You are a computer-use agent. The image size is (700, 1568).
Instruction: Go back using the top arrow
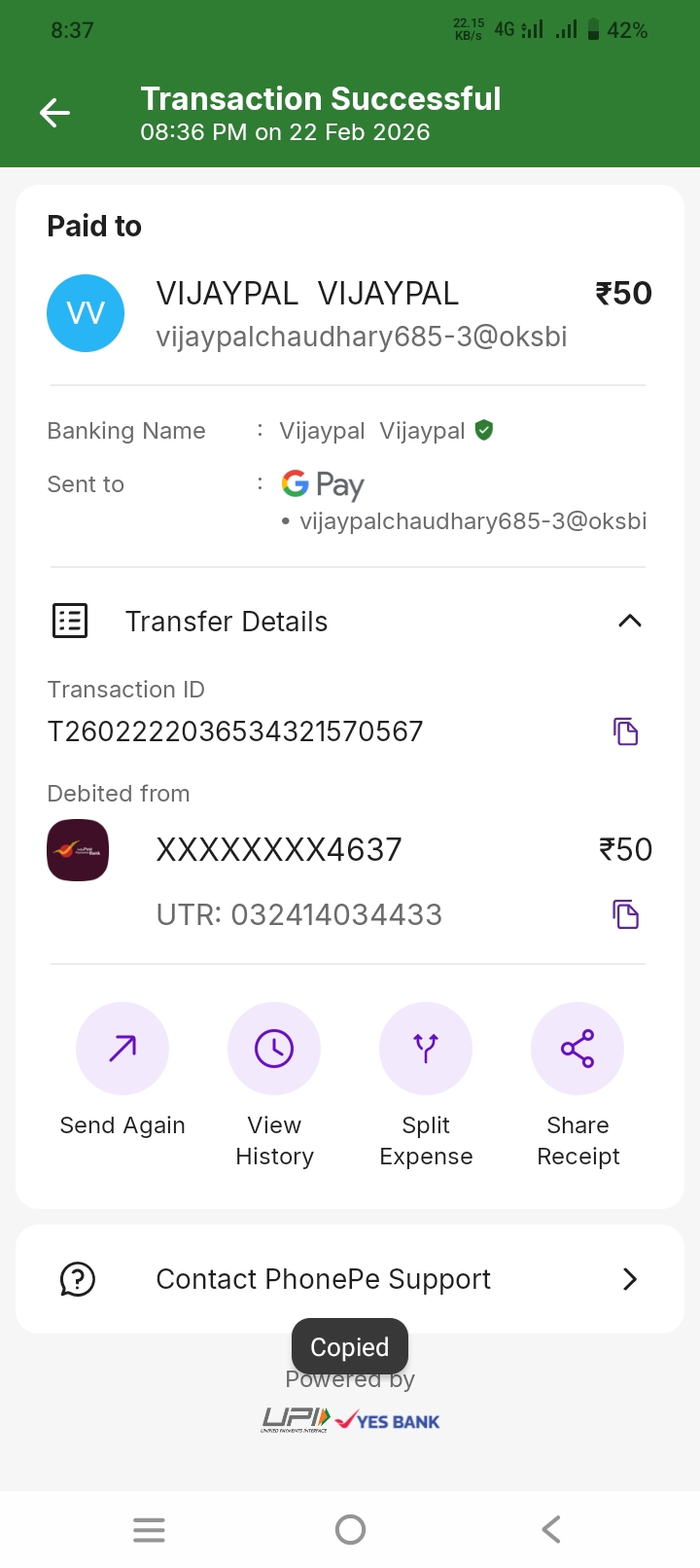pyautogui.click(x=54, y=114)
